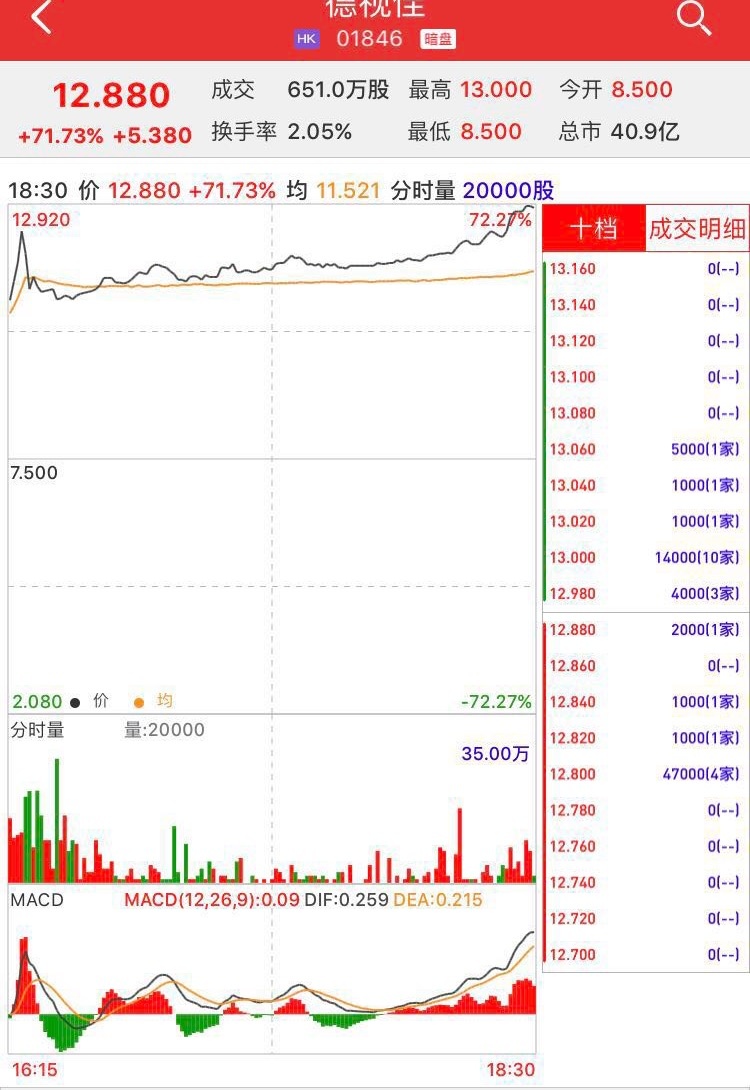750x1090 pixels.
Task: Open the search magnifier icon
Action: pos(693,18)
